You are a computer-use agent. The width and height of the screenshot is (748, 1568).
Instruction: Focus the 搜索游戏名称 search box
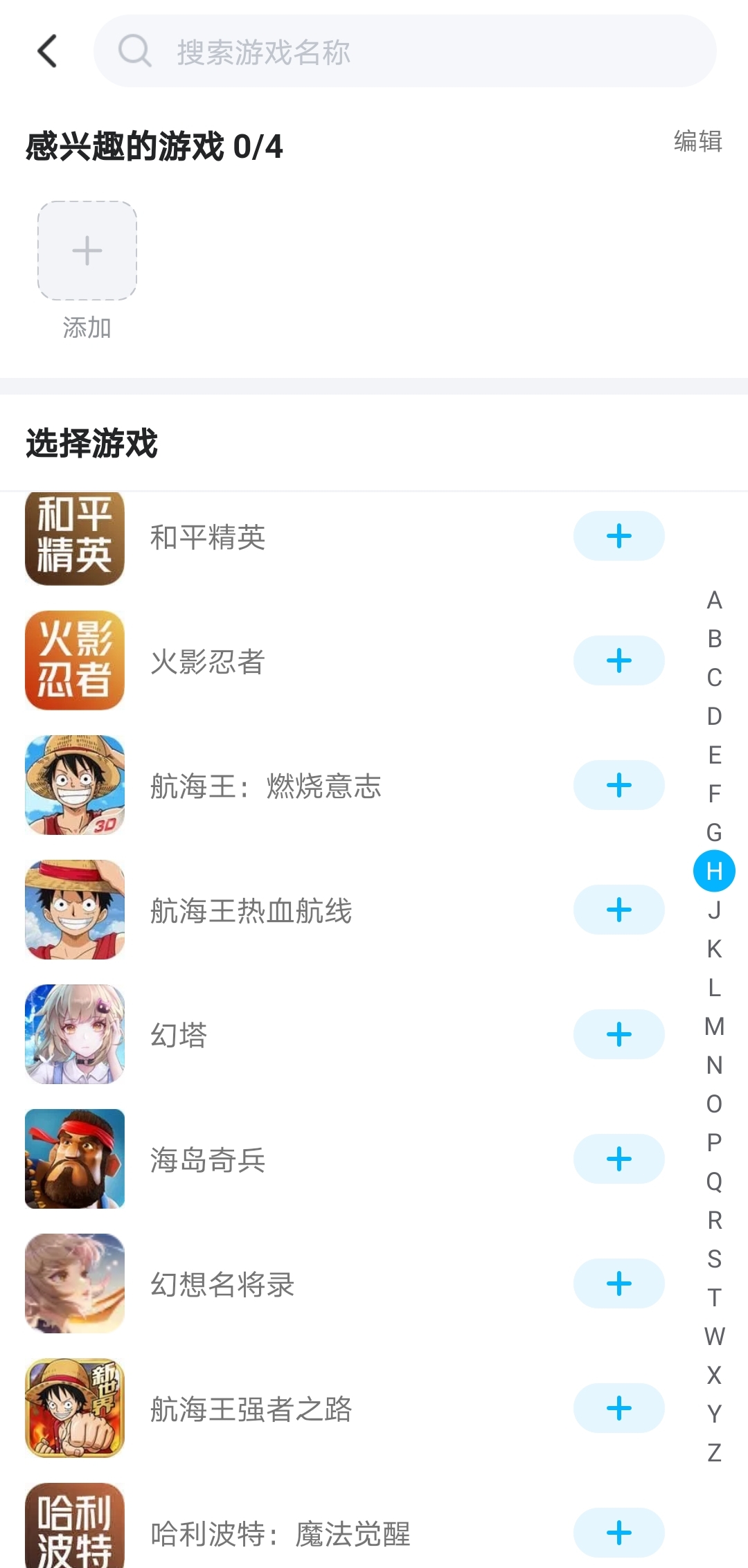tap(404, 51)
